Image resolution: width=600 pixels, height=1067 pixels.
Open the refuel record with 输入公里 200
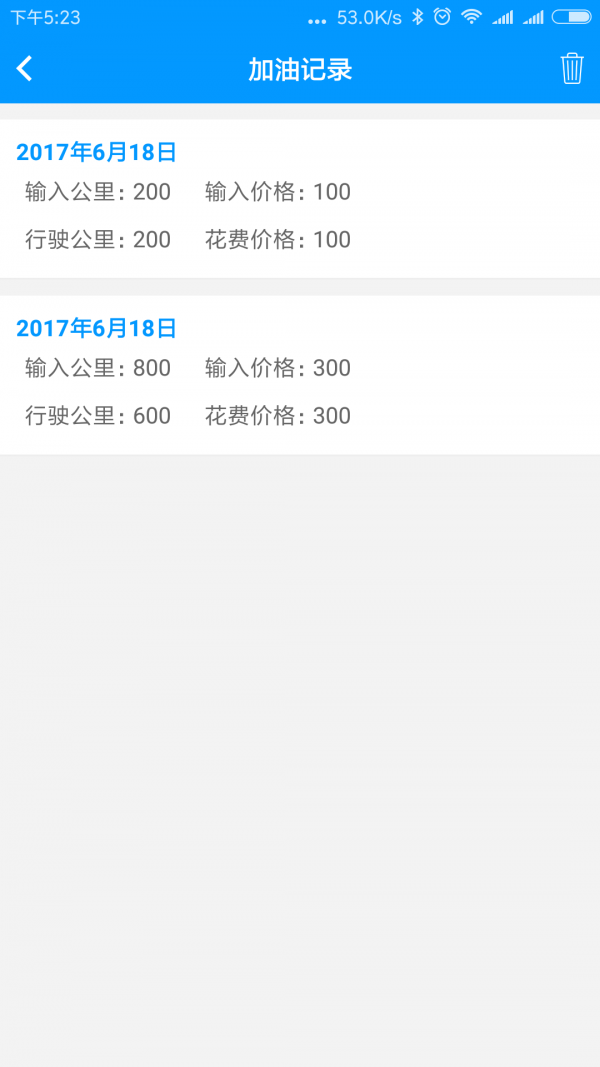click(x=300, y=199)
